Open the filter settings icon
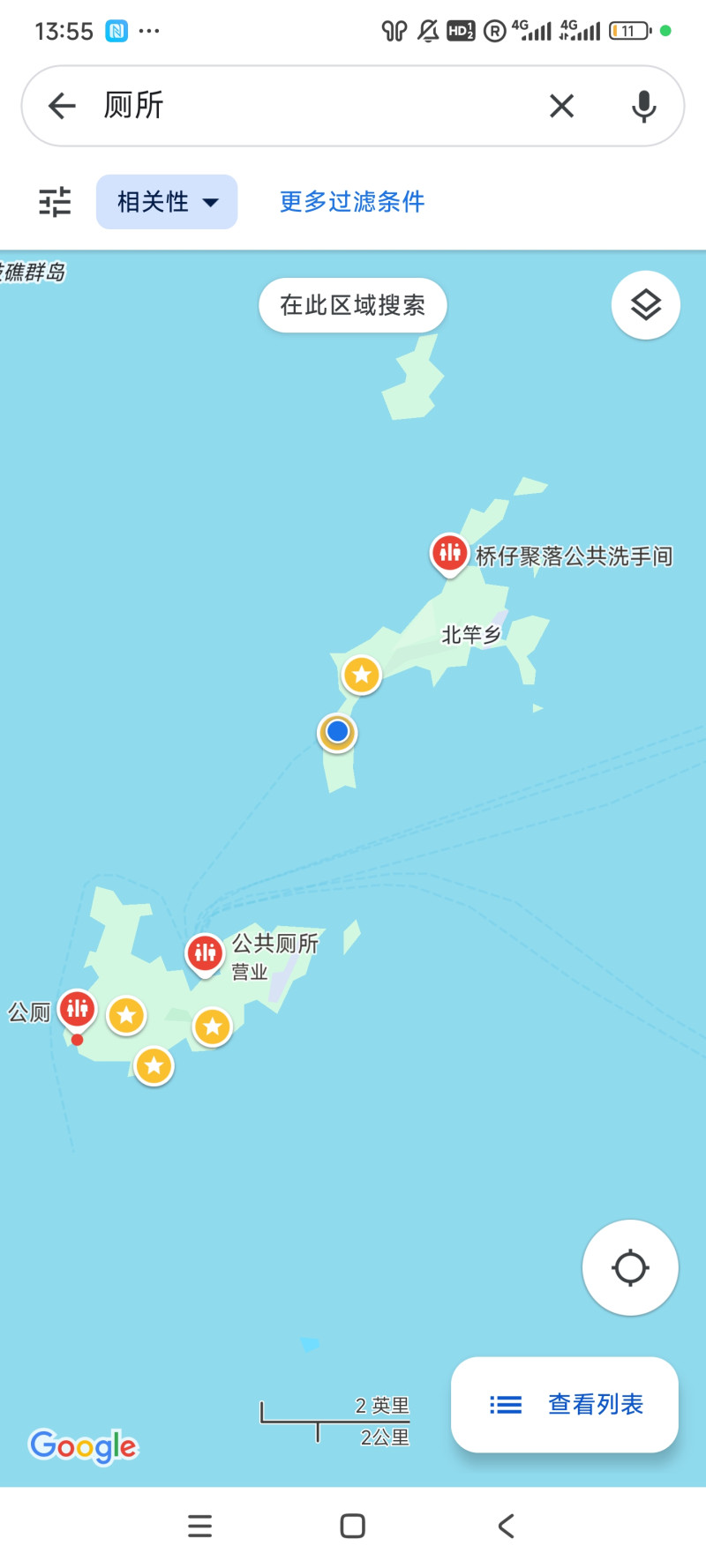The height and width of the screenshot is (1568, 706). click(x=55, y=202)
